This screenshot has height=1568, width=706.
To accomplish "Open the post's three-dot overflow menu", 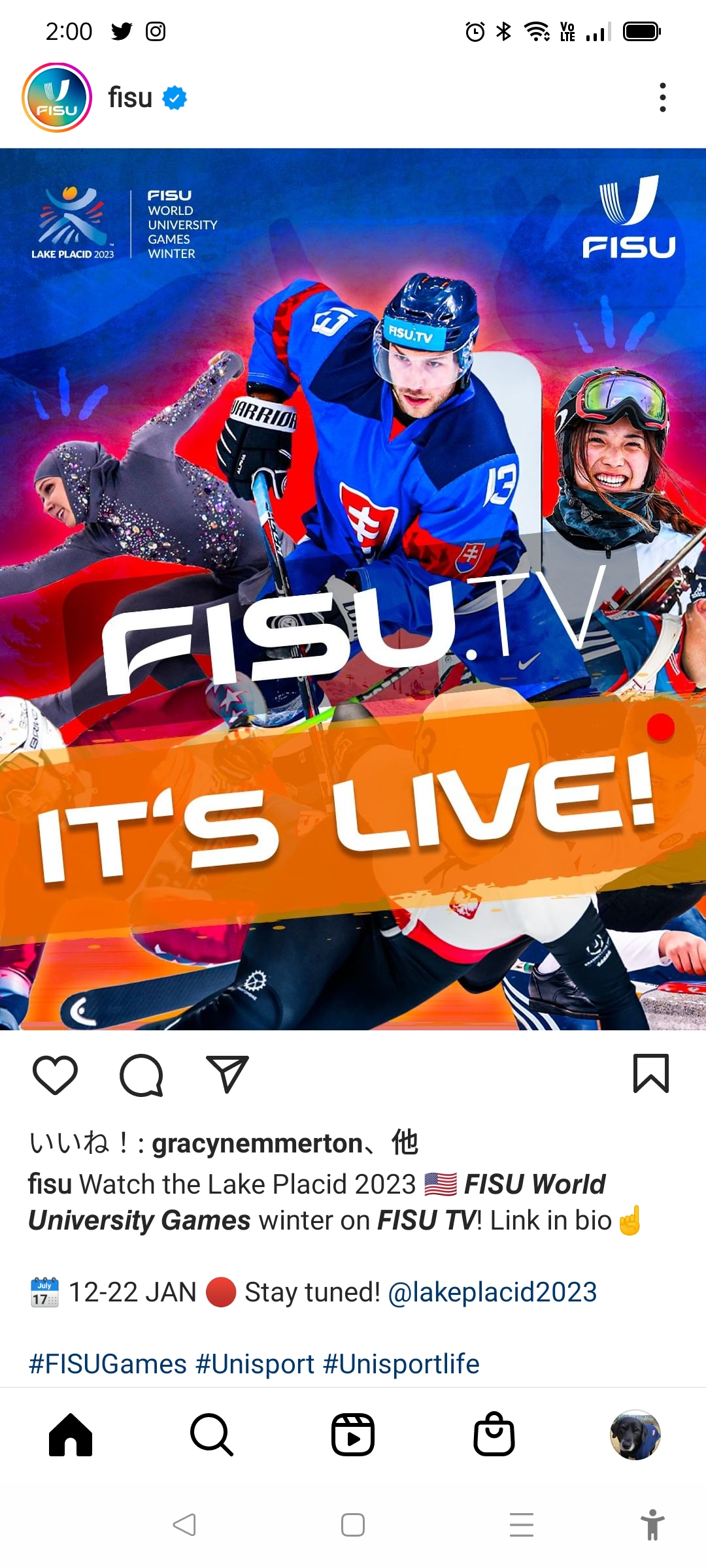I will click(662, 97).
